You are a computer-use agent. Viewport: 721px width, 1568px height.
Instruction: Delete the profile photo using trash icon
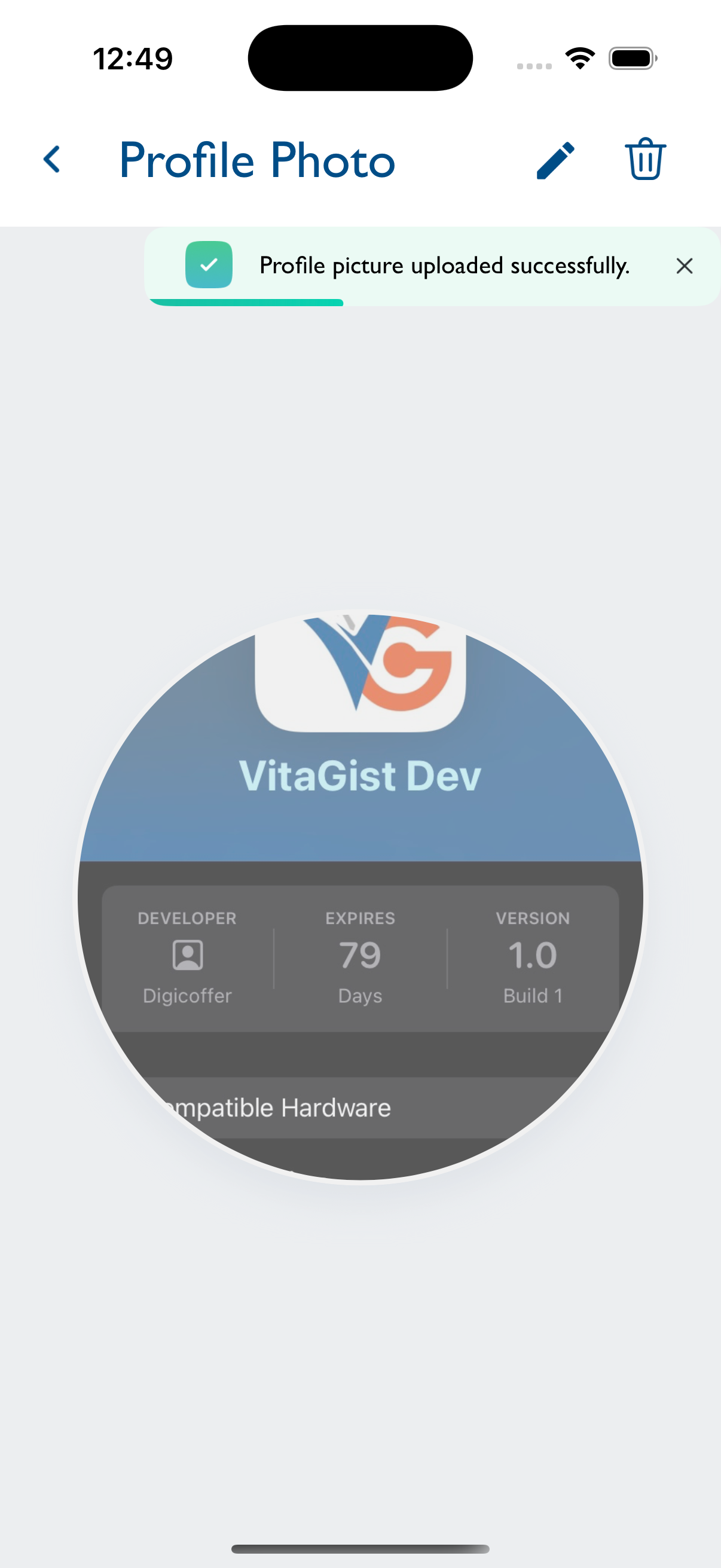point(645,160)
